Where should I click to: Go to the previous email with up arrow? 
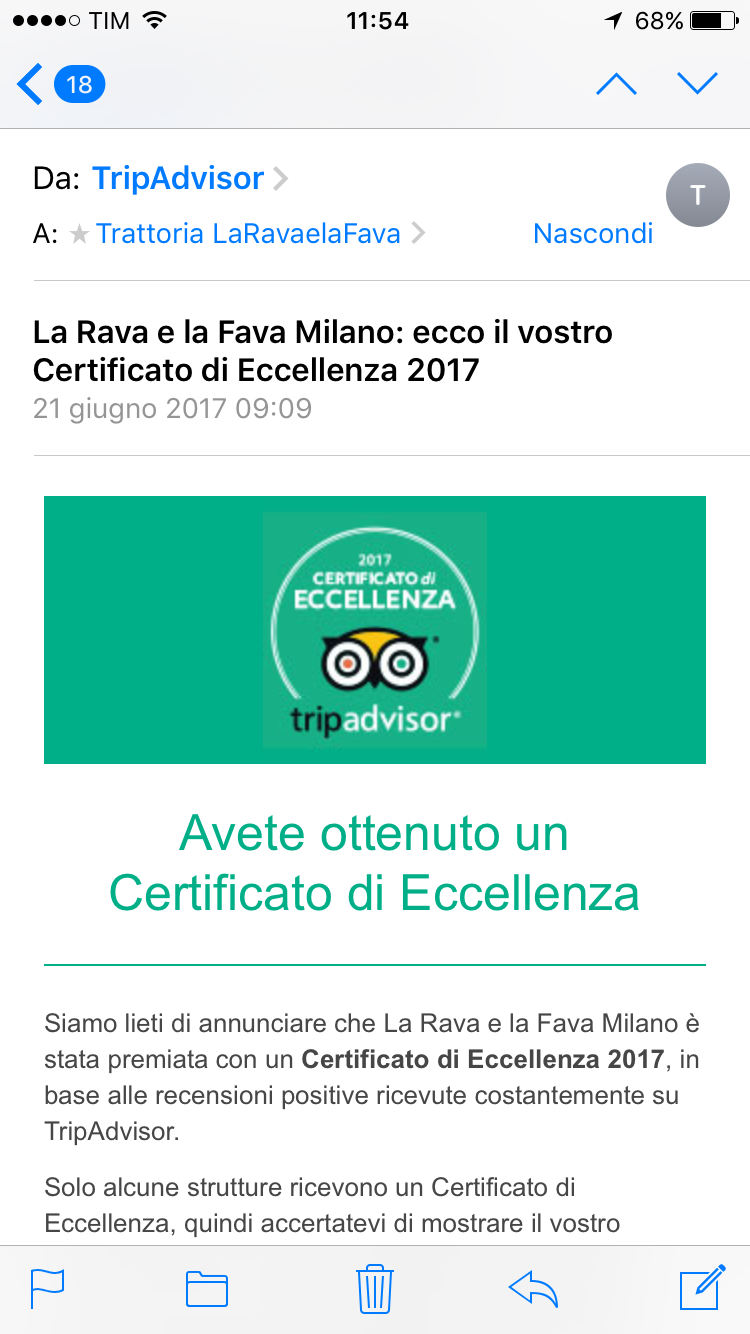tap(616, 84)
